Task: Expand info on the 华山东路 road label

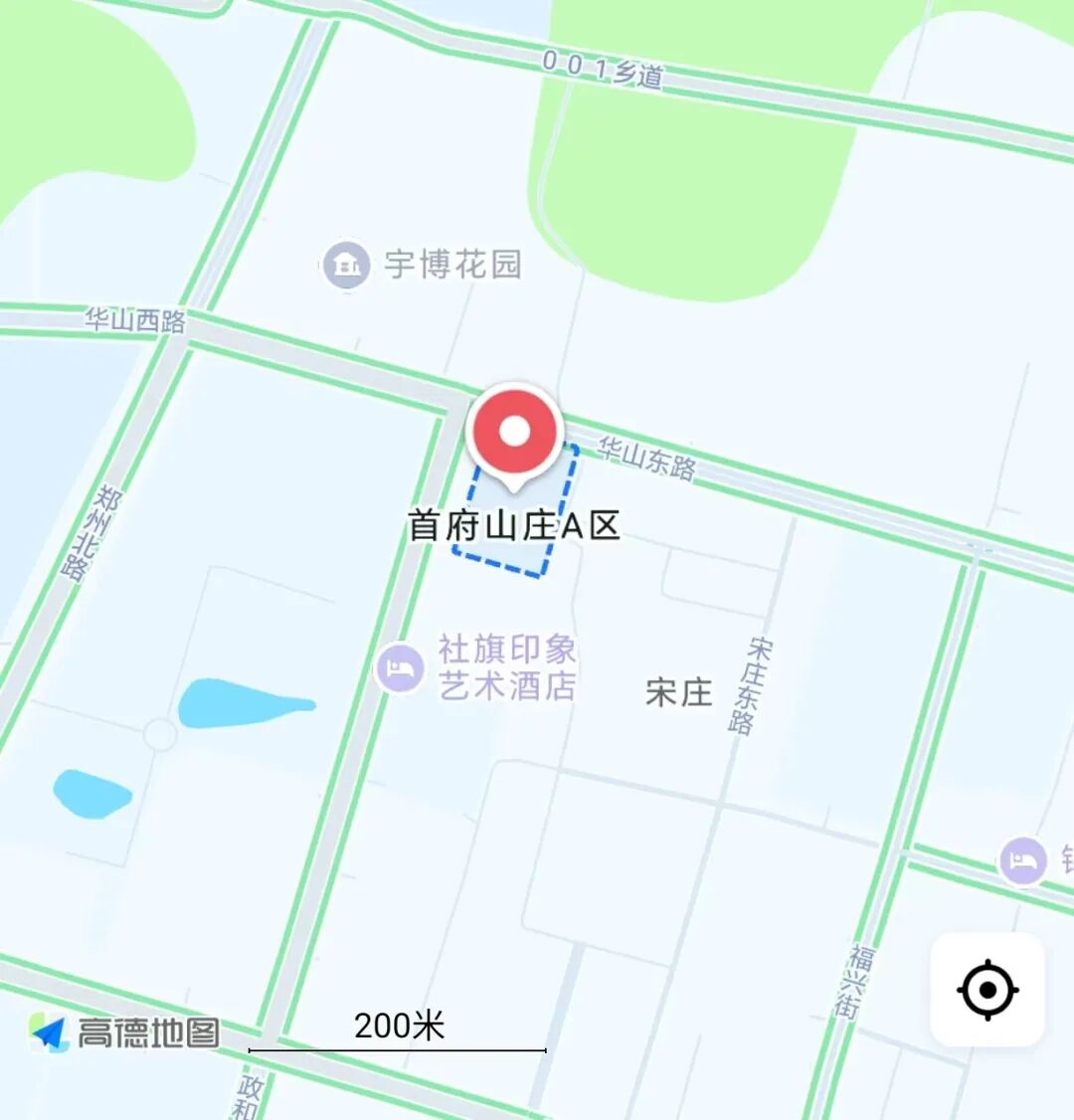Action: pos(647,460)
